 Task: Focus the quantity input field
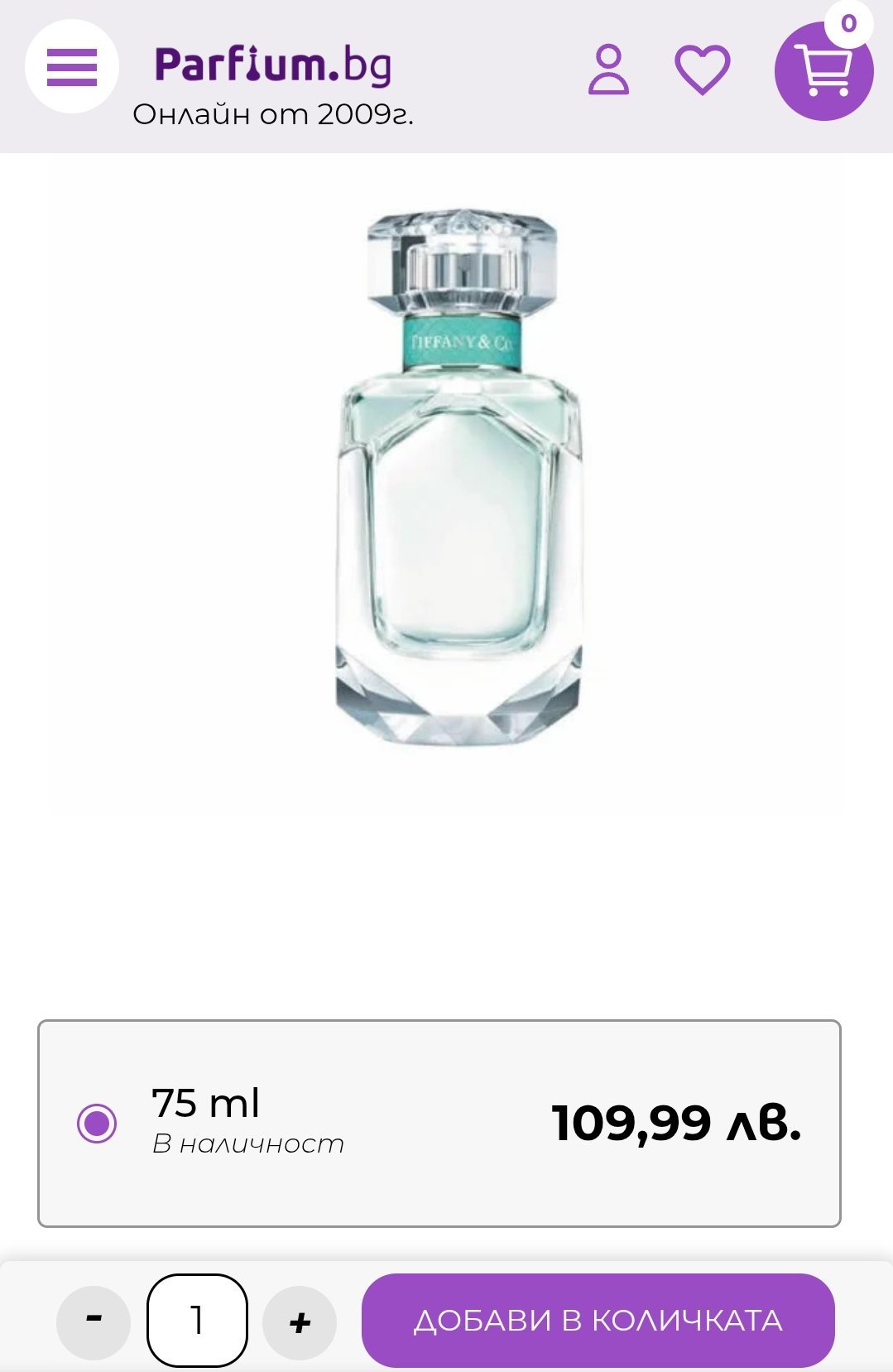click(x=197, y=1321)
